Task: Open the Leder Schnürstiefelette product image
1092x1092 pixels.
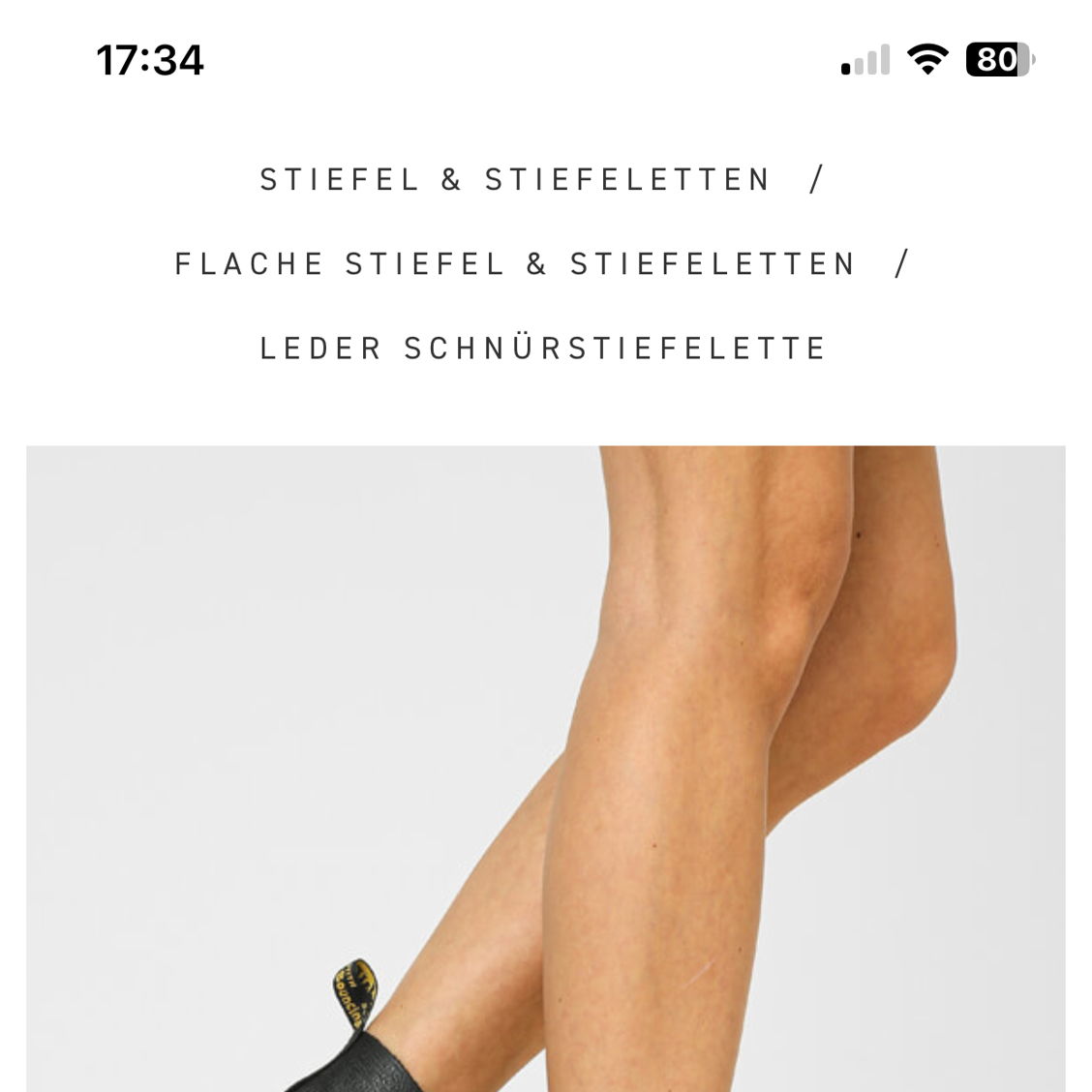Action: 545,768
